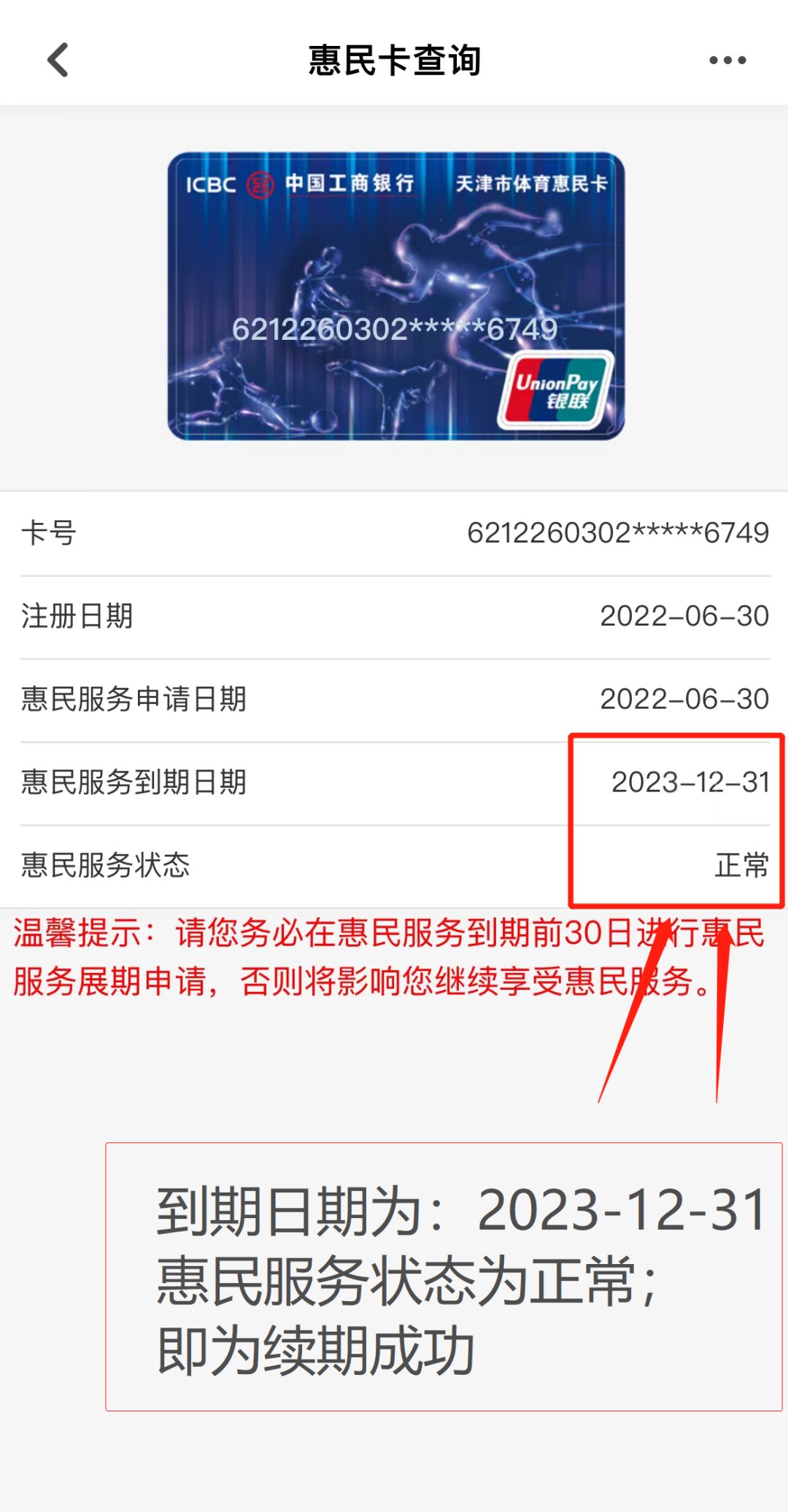Go back from 惠民卡查询 page
The height and width of the screenshot is (1512, 788).
[x=58, y=60]
